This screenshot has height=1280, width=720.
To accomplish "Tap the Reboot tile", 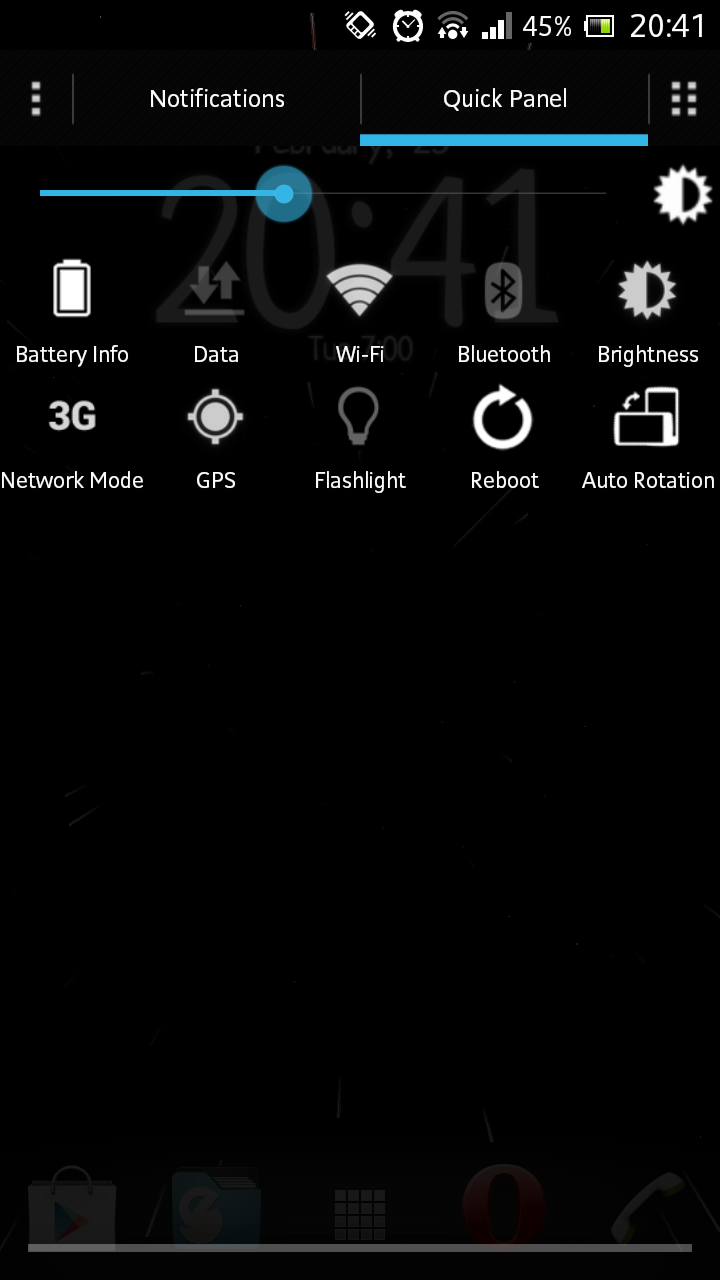I will [x=504, y=441].
